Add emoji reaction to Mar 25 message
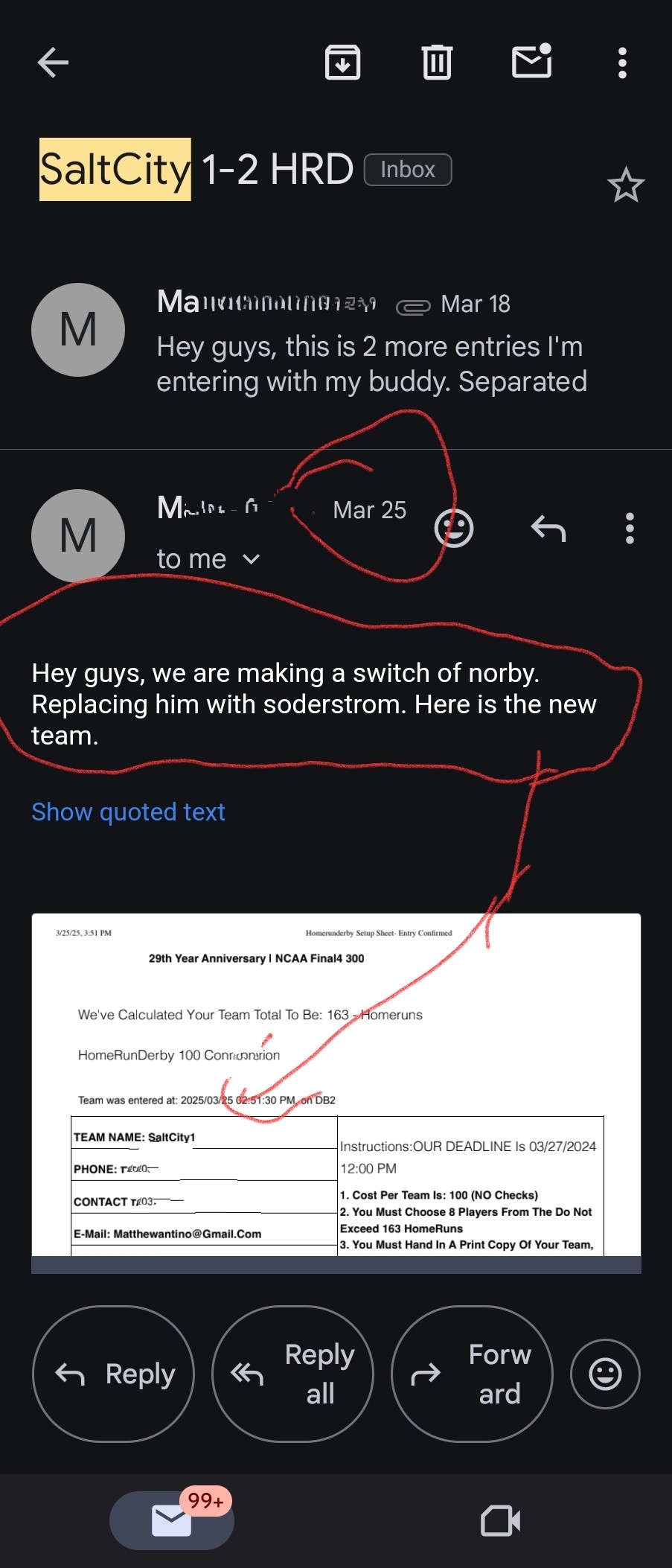Image resolution: width=672 pixels, height=1568 pixels. click(454, 529)
